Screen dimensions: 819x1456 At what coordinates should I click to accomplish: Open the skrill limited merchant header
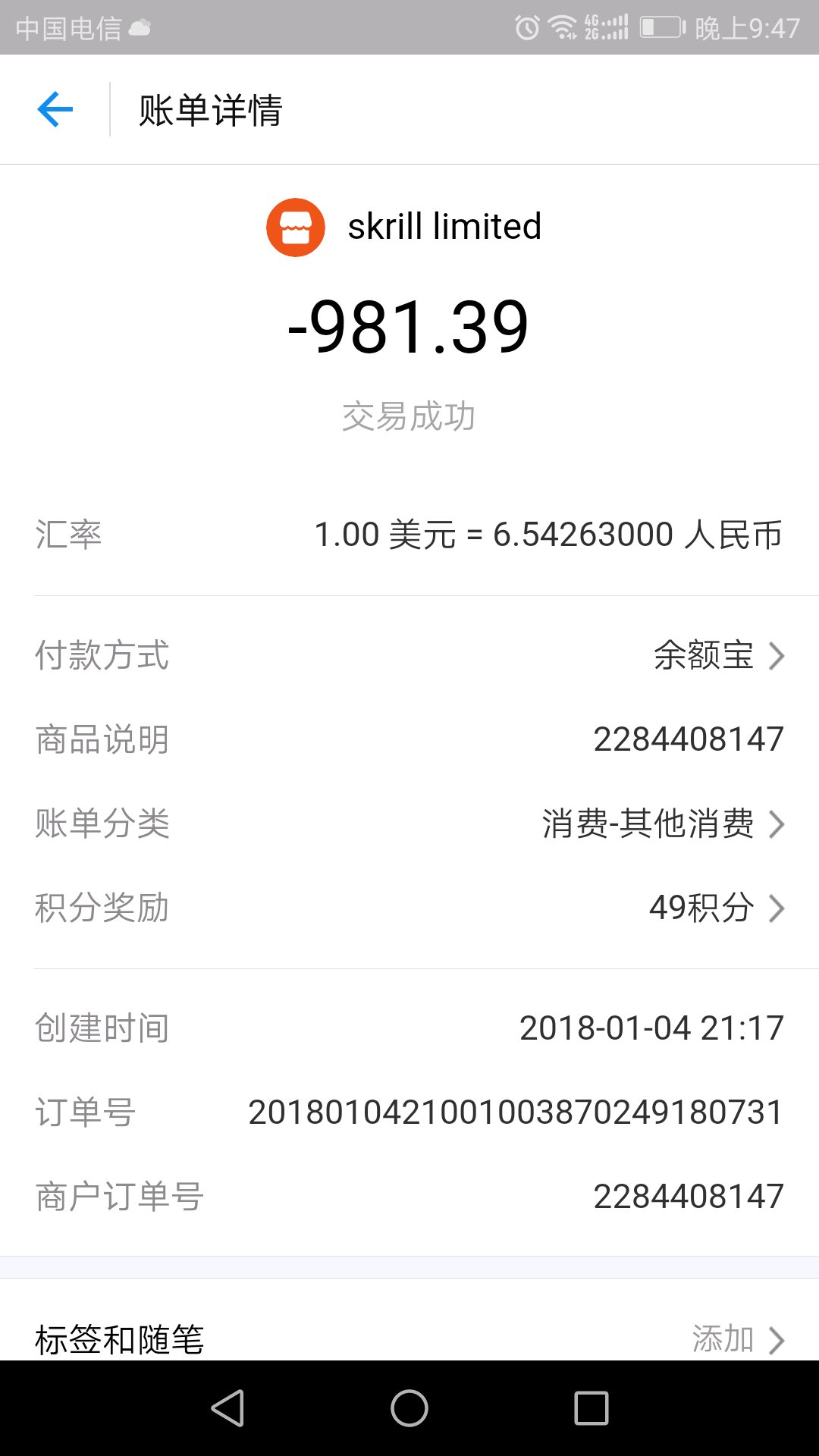pyautogui.click(x=405, y=227)
